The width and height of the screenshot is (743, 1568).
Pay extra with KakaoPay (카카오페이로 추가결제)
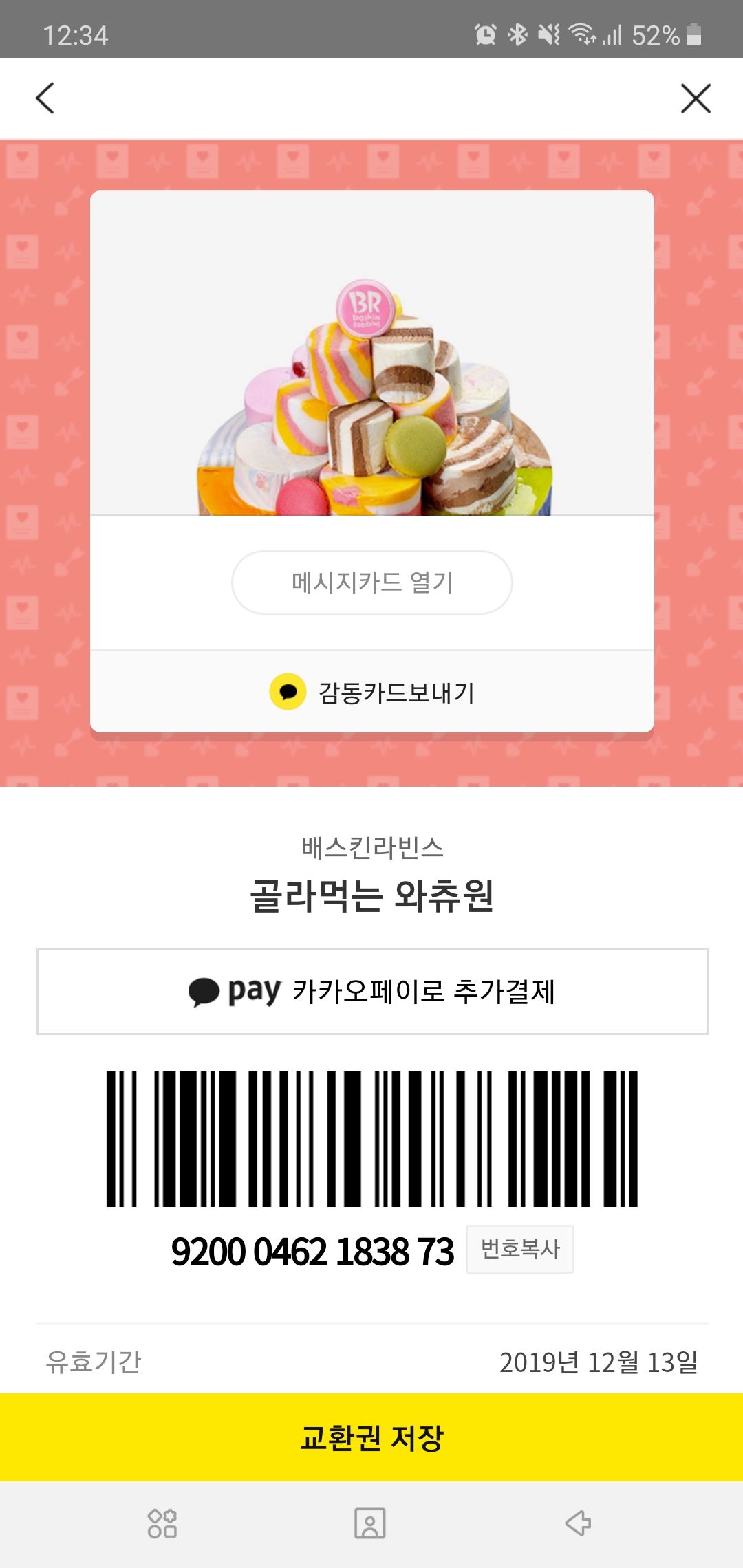[x=372, y=992]
